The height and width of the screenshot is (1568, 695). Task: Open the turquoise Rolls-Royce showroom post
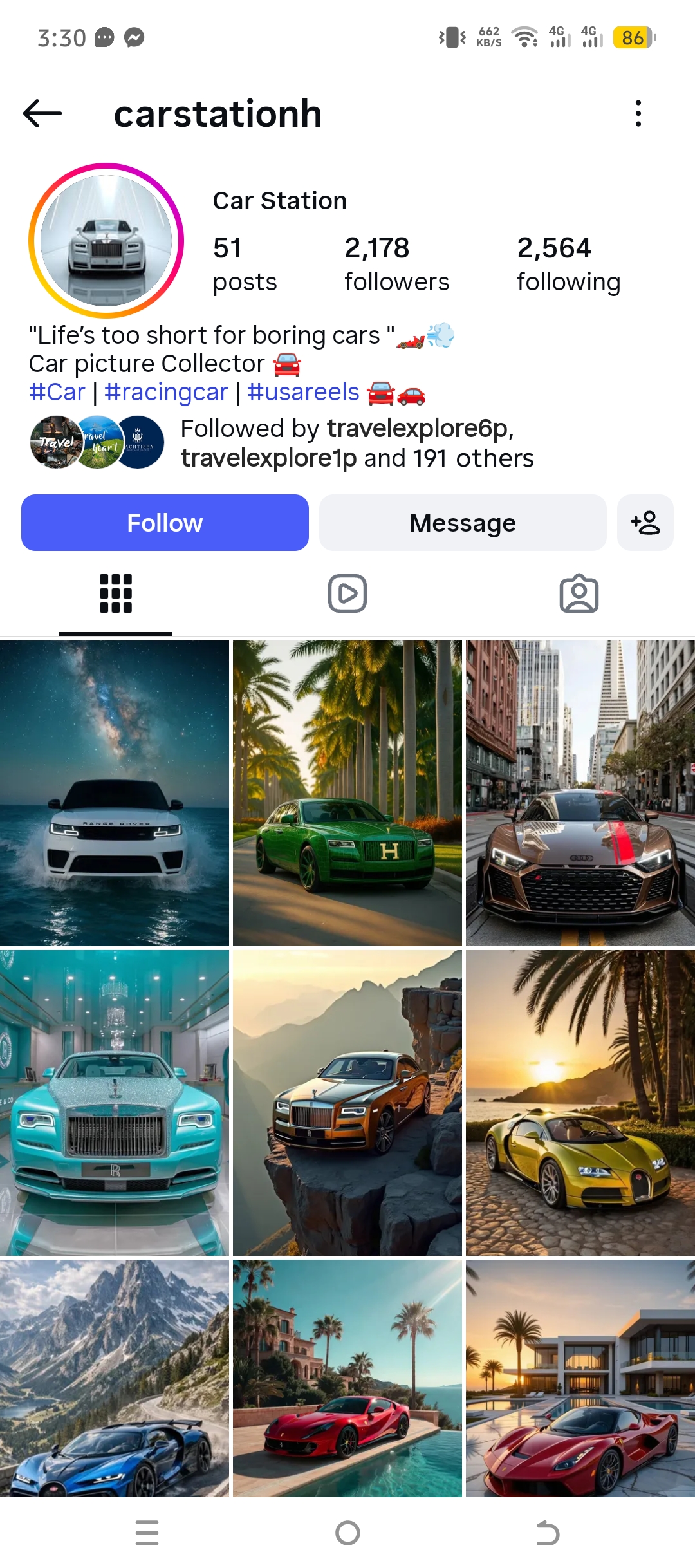coord(115,1103)
